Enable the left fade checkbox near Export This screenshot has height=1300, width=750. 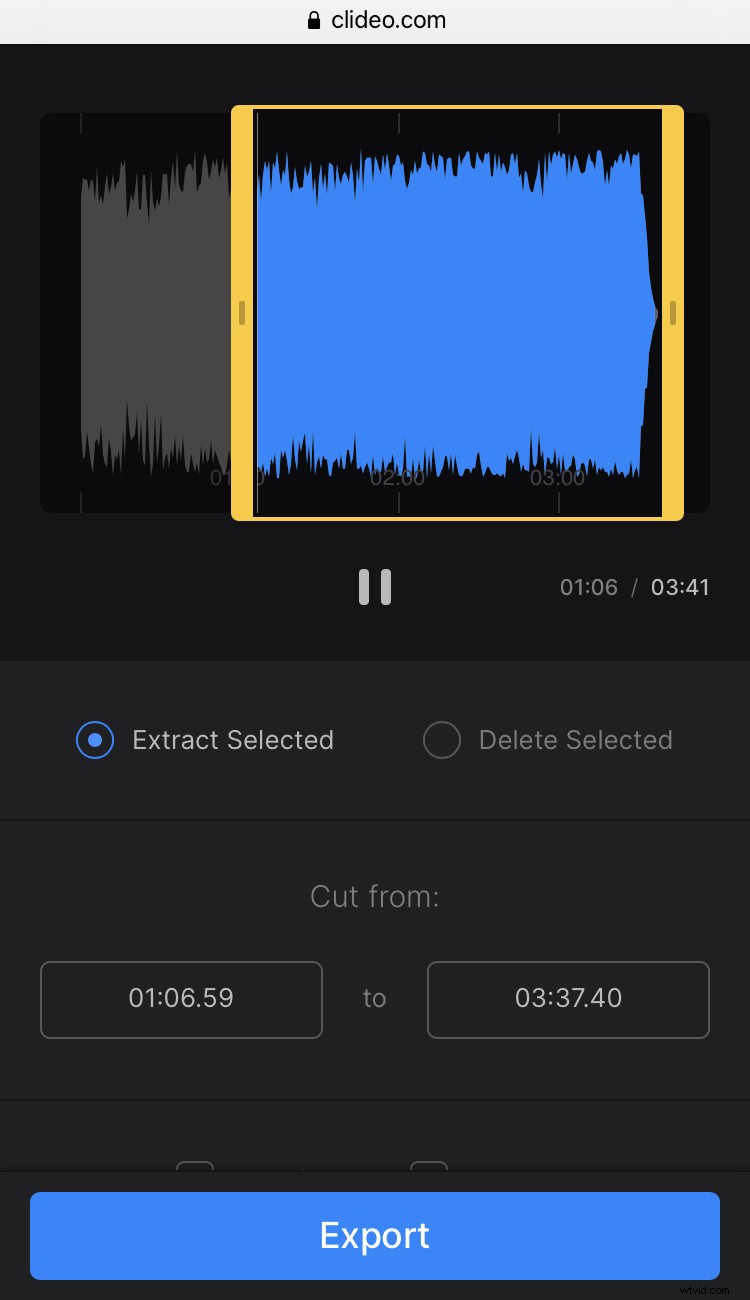[x=195, y=1170]
